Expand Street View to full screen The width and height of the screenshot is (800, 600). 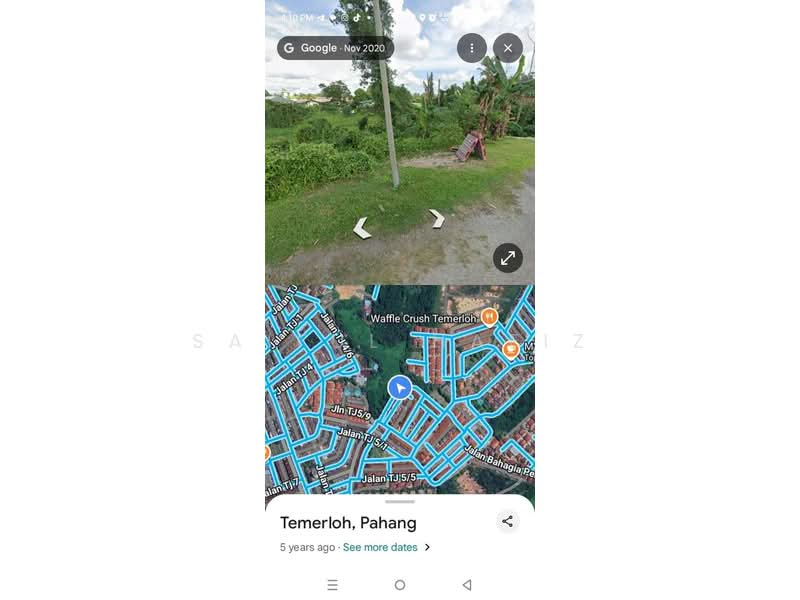[508, 258]
